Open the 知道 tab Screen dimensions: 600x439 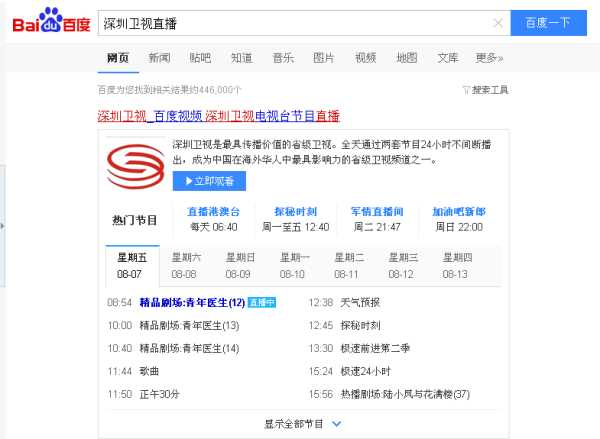(x=241, y=58)
